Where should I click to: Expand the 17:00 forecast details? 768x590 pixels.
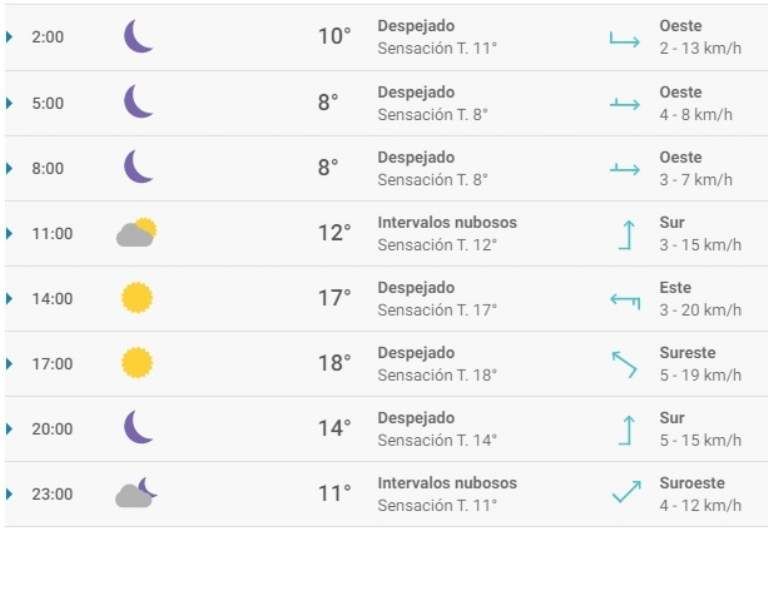(10, 363)
